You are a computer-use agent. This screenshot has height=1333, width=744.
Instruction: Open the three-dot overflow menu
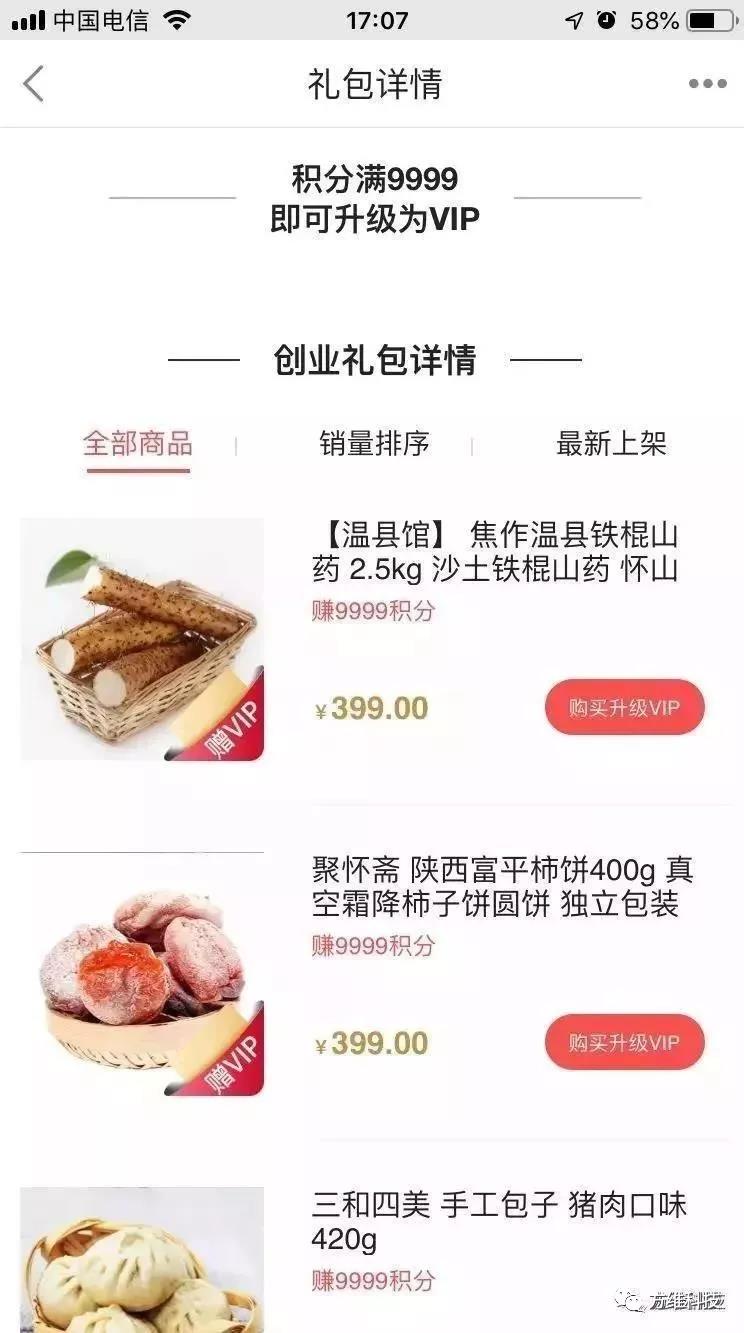click(x=707, y=84)
